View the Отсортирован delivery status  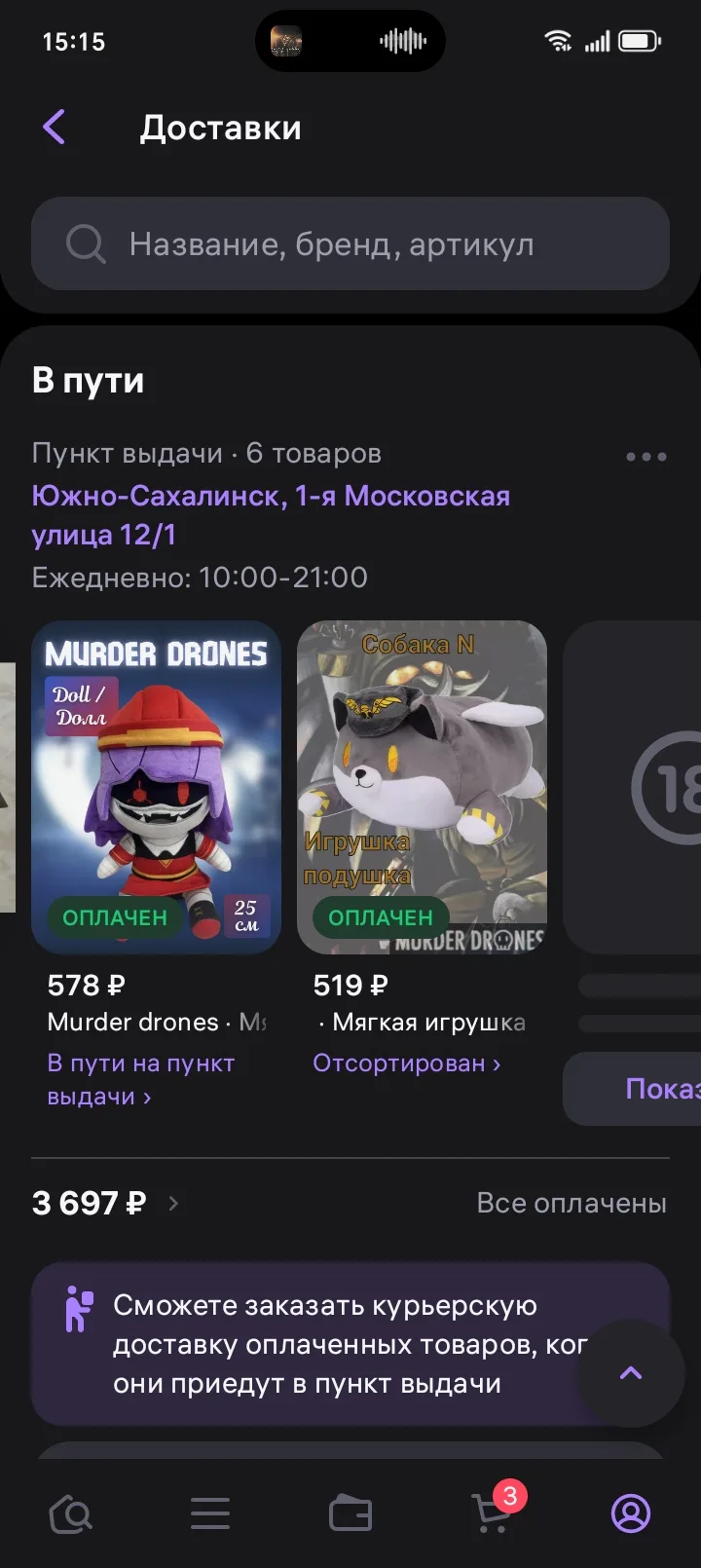pyautogui.click(x=407, y=1063)
